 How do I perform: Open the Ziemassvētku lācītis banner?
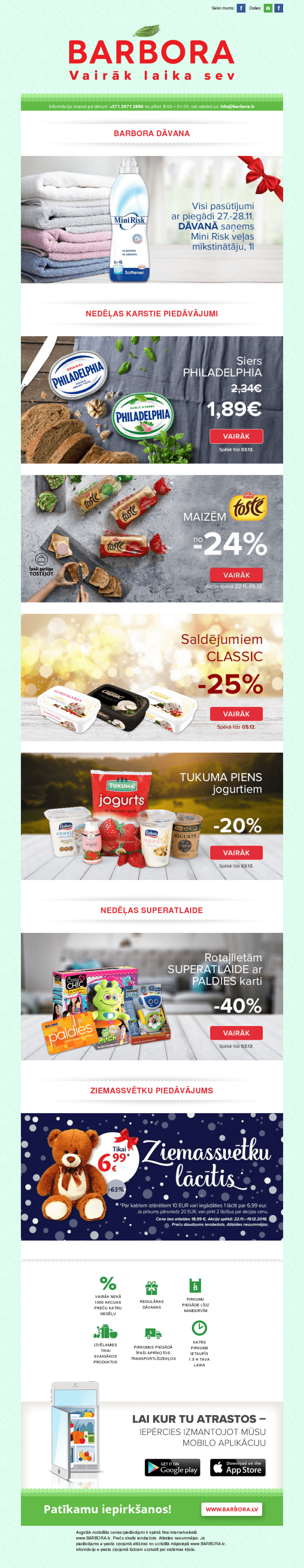click(x=152, y=1176)
